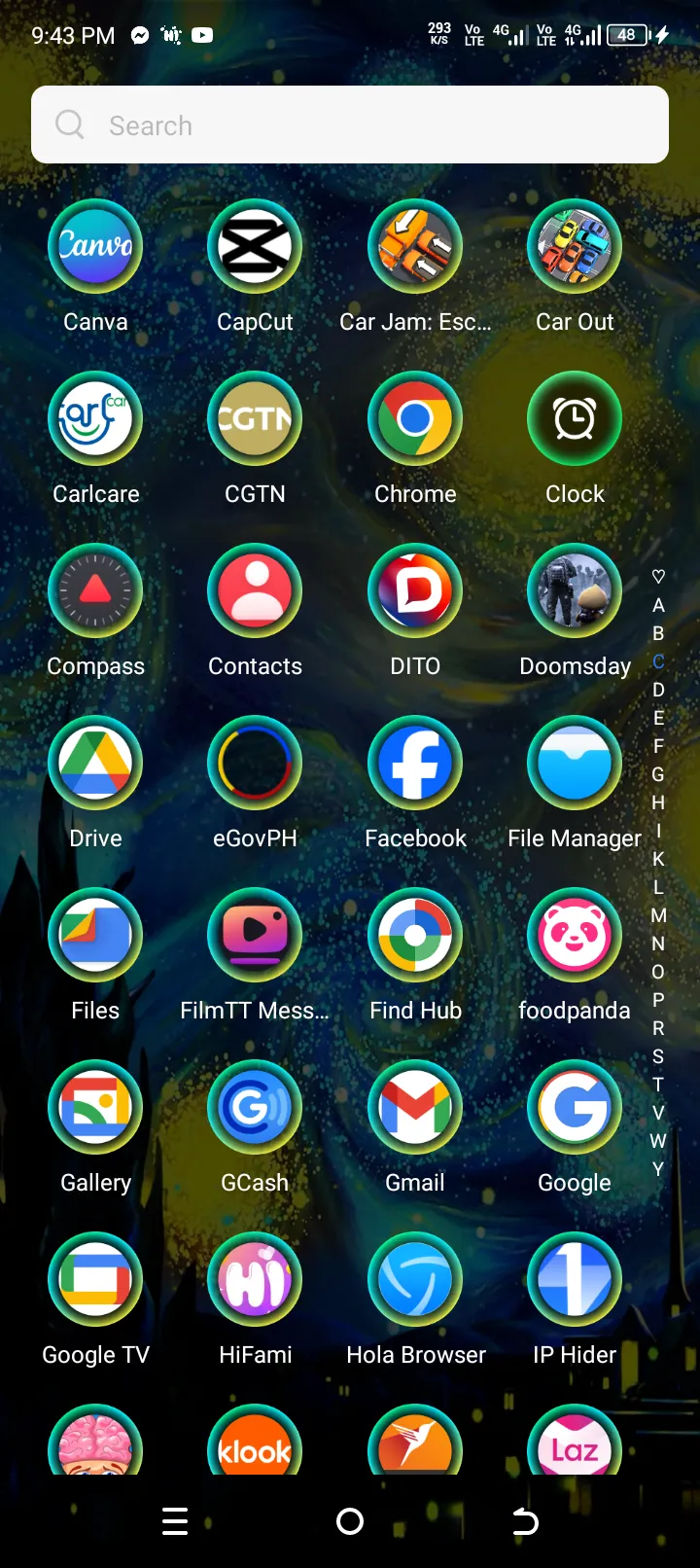Open Gmail
Screen dimensions: 700x1568
point(415,1108)
